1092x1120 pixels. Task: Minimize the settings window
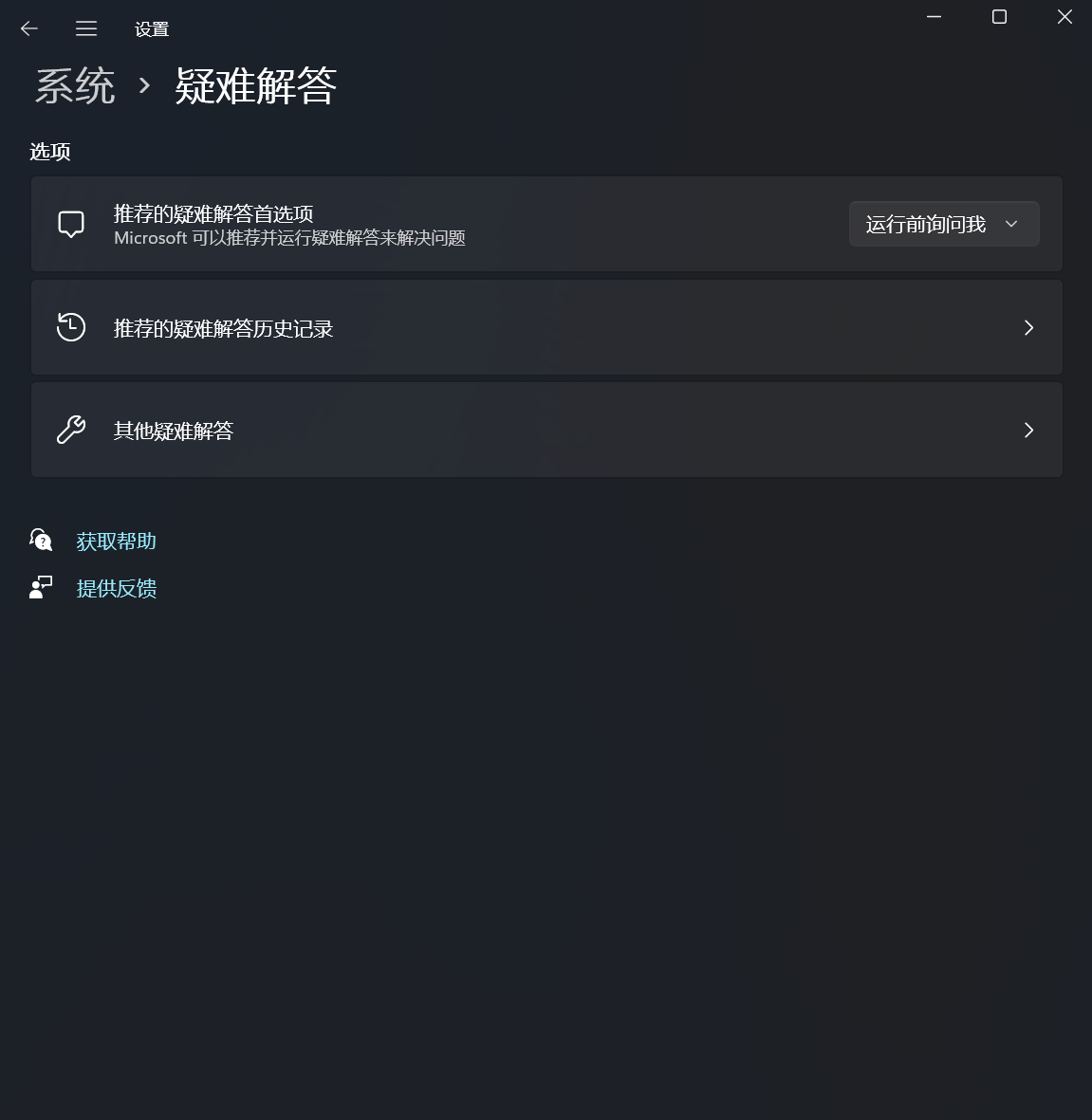[x=935, y=17]
